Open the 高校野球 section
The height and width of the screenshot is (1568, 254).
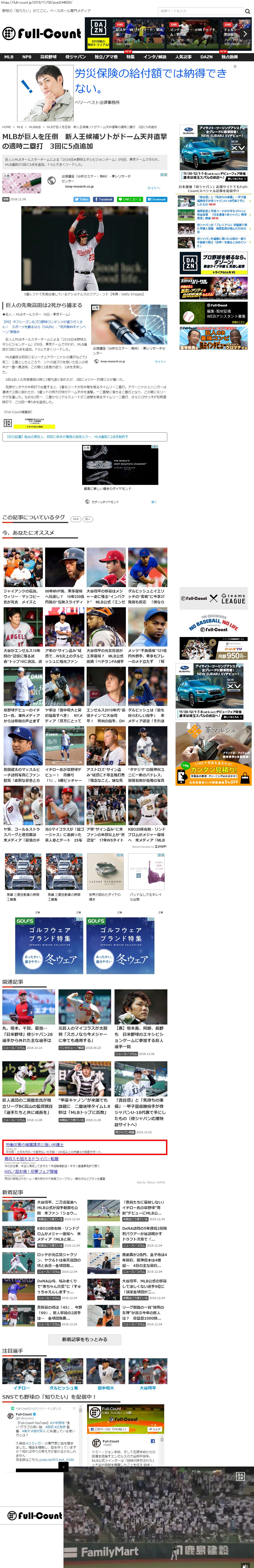48,57
